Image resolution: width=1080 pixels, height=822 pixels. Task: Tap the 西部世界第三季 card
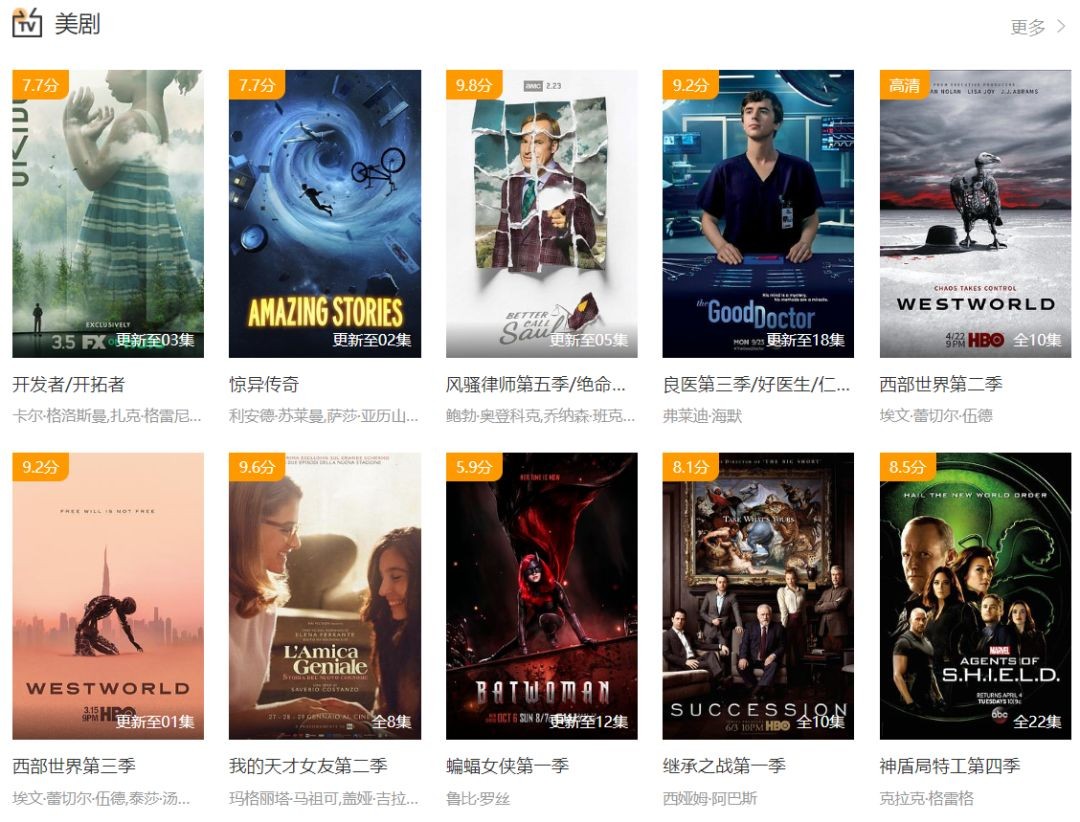pos(108,595)
